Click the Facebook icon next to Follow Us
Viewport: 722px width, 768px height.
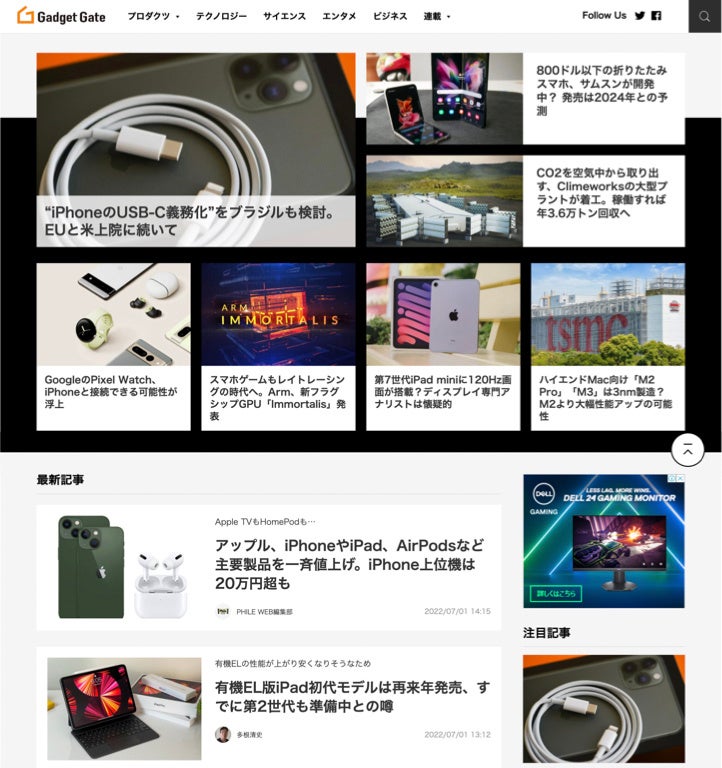tap(657, 16)
